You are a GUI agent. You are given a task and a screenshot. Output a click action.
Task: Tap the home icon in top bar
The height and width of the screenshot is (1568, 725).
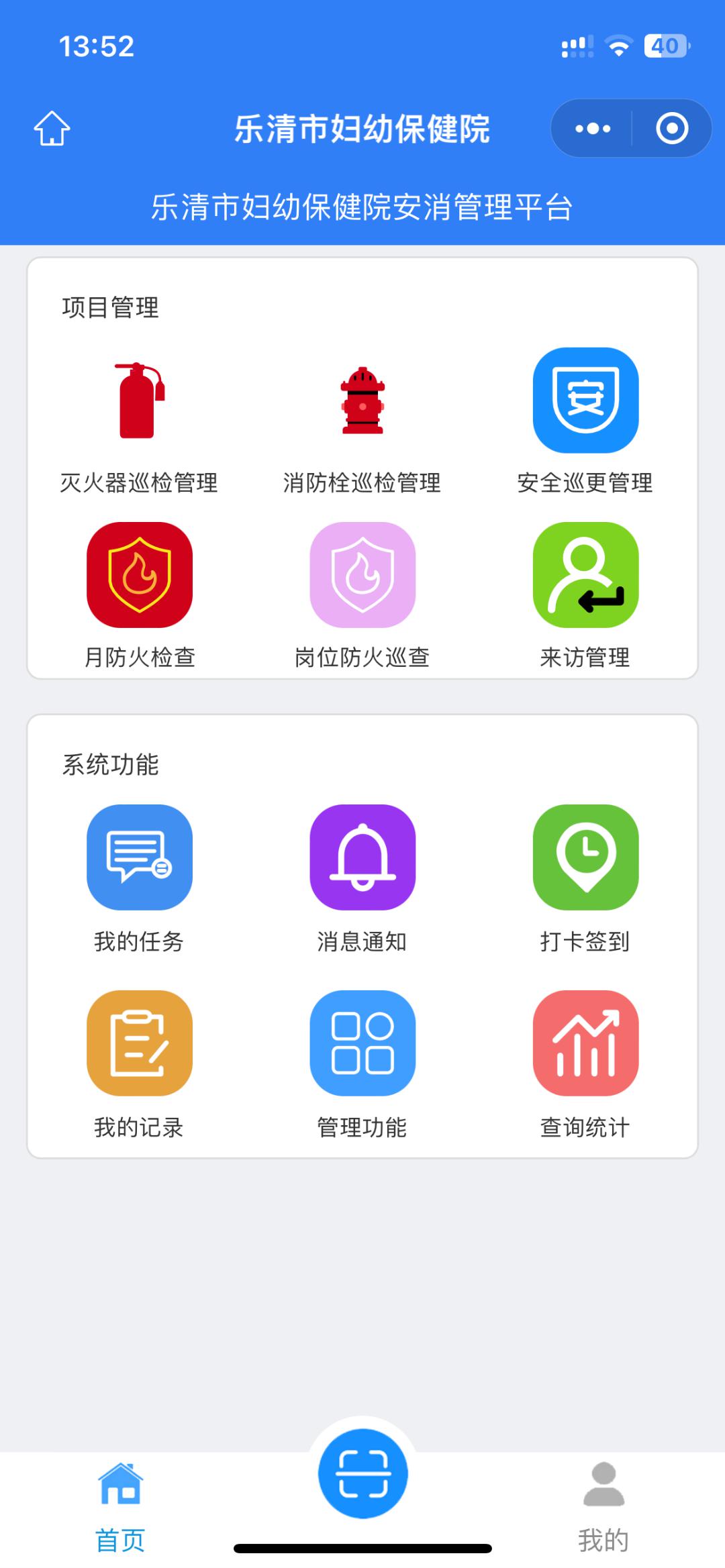click(x=52, y=129)
